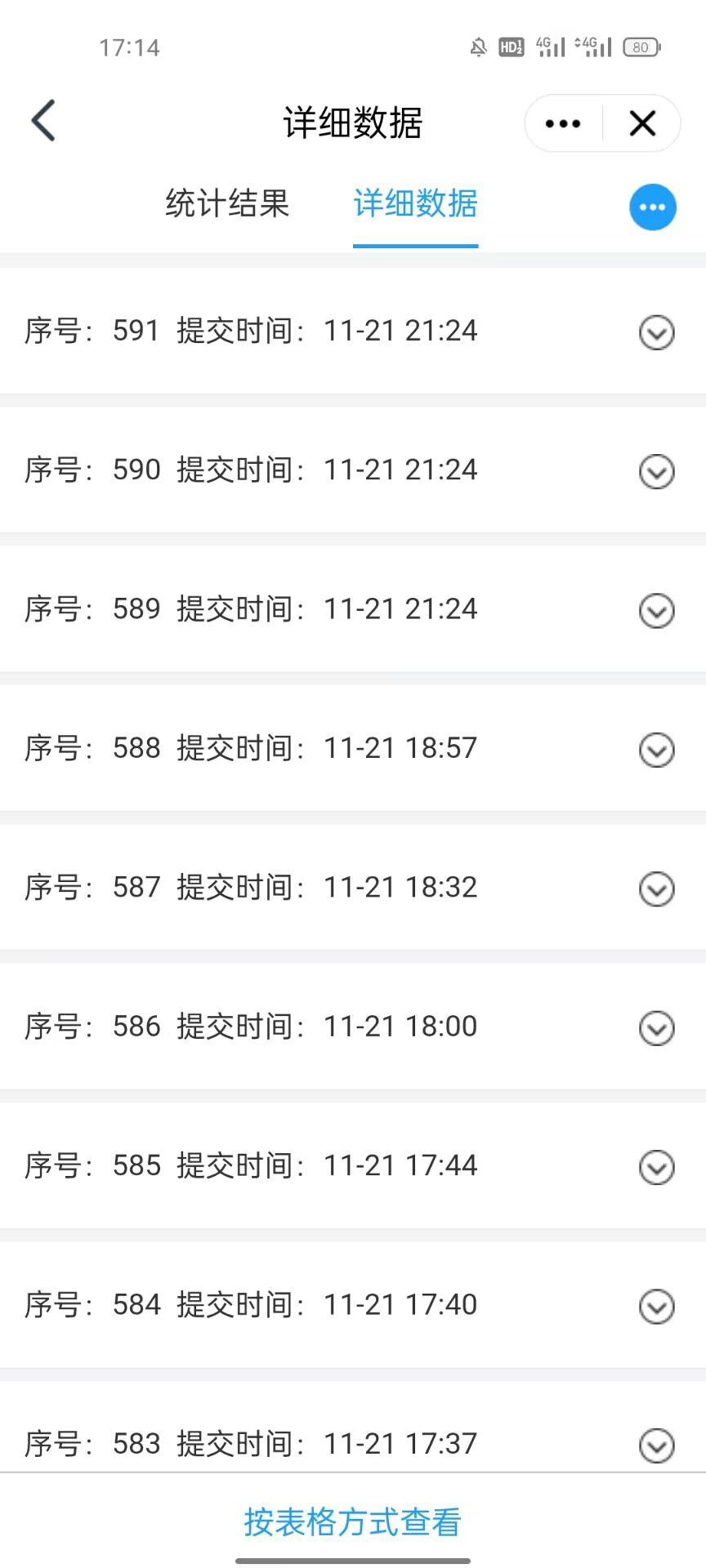Screen dimensions: 706x1568
Task: Tap 按表格方式查看 to view as table
Action: tap(352, 1522)
